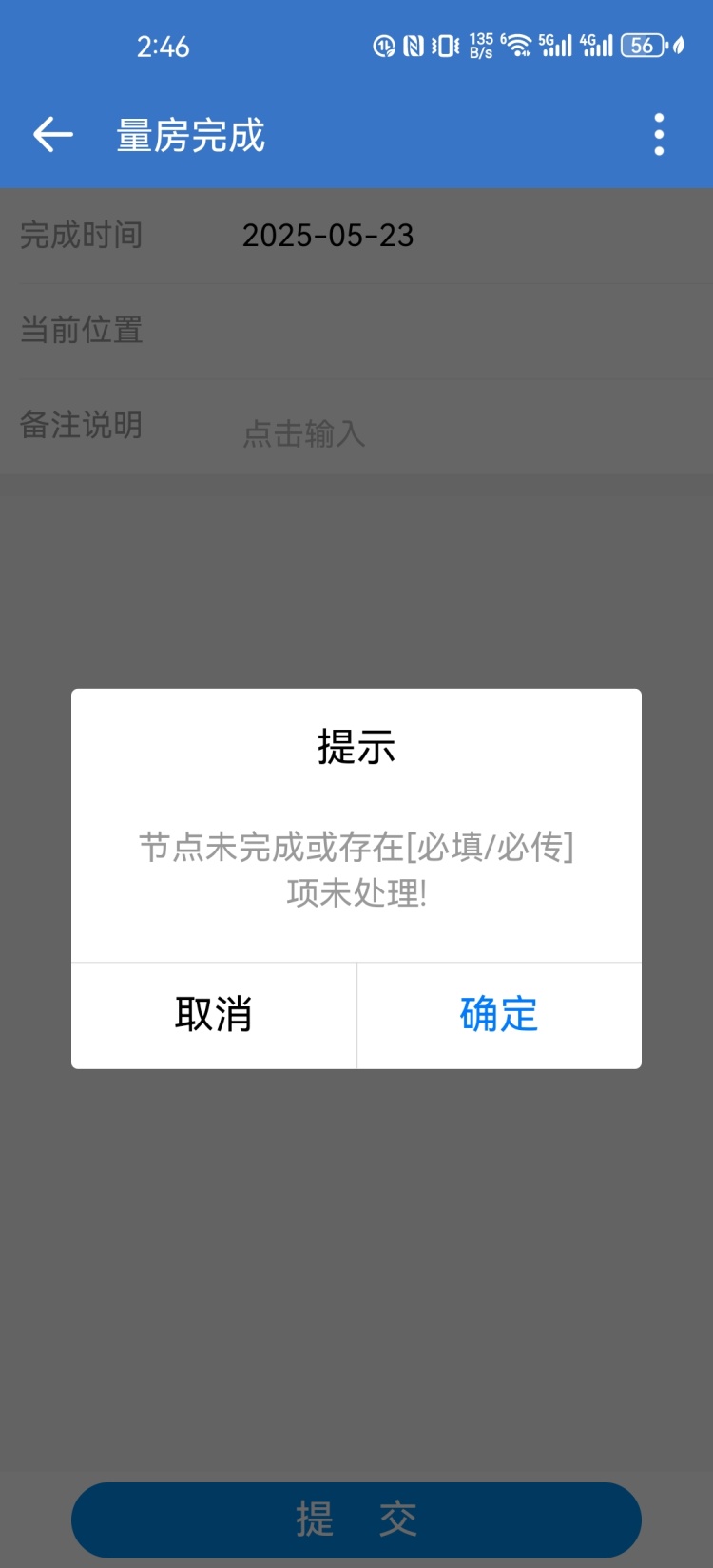Confirm the prompt with 确定
This screenshot has width=713, height=1568.
pos(499,1015)
